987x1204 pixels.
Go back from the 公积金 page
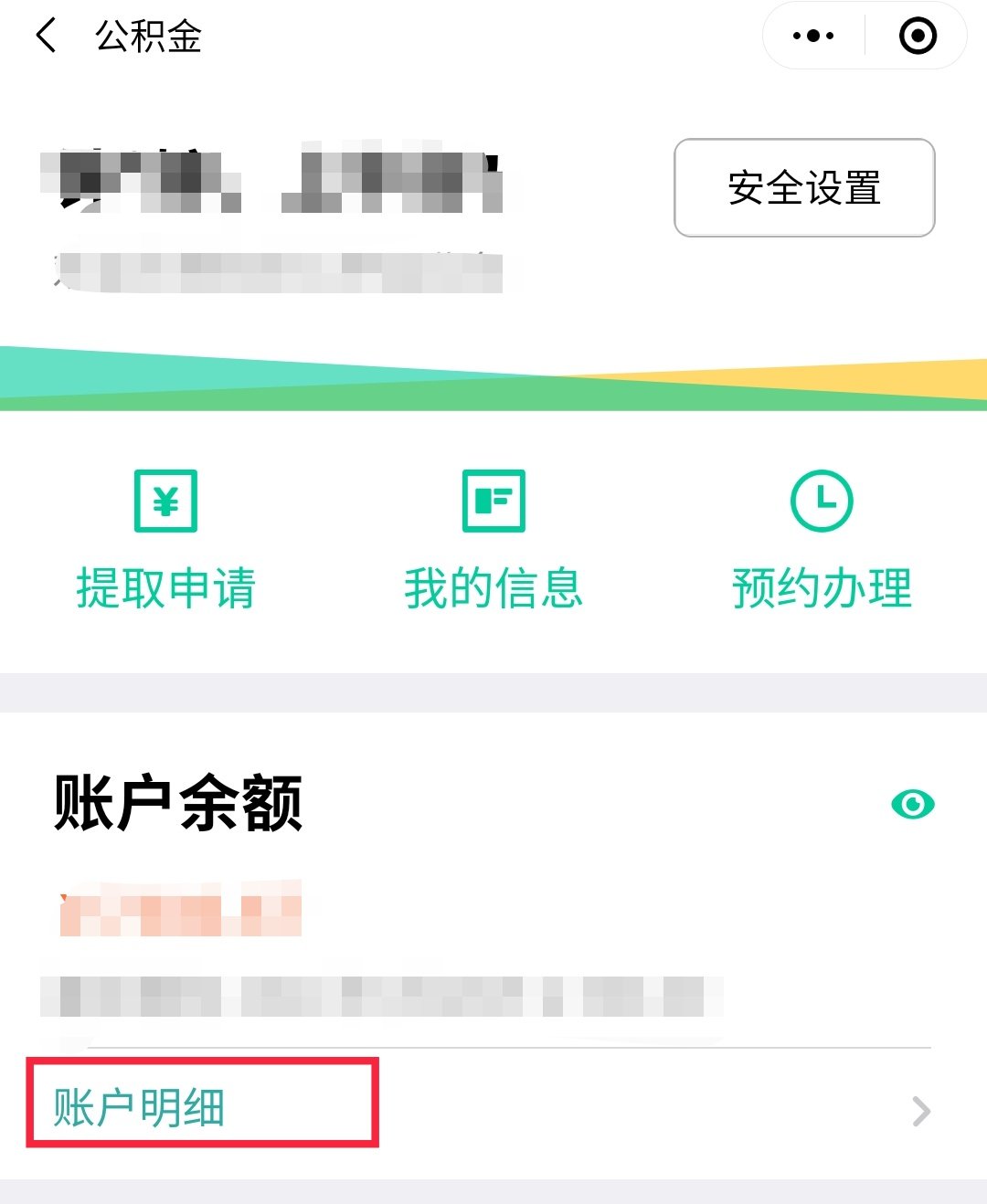[46, 37]
